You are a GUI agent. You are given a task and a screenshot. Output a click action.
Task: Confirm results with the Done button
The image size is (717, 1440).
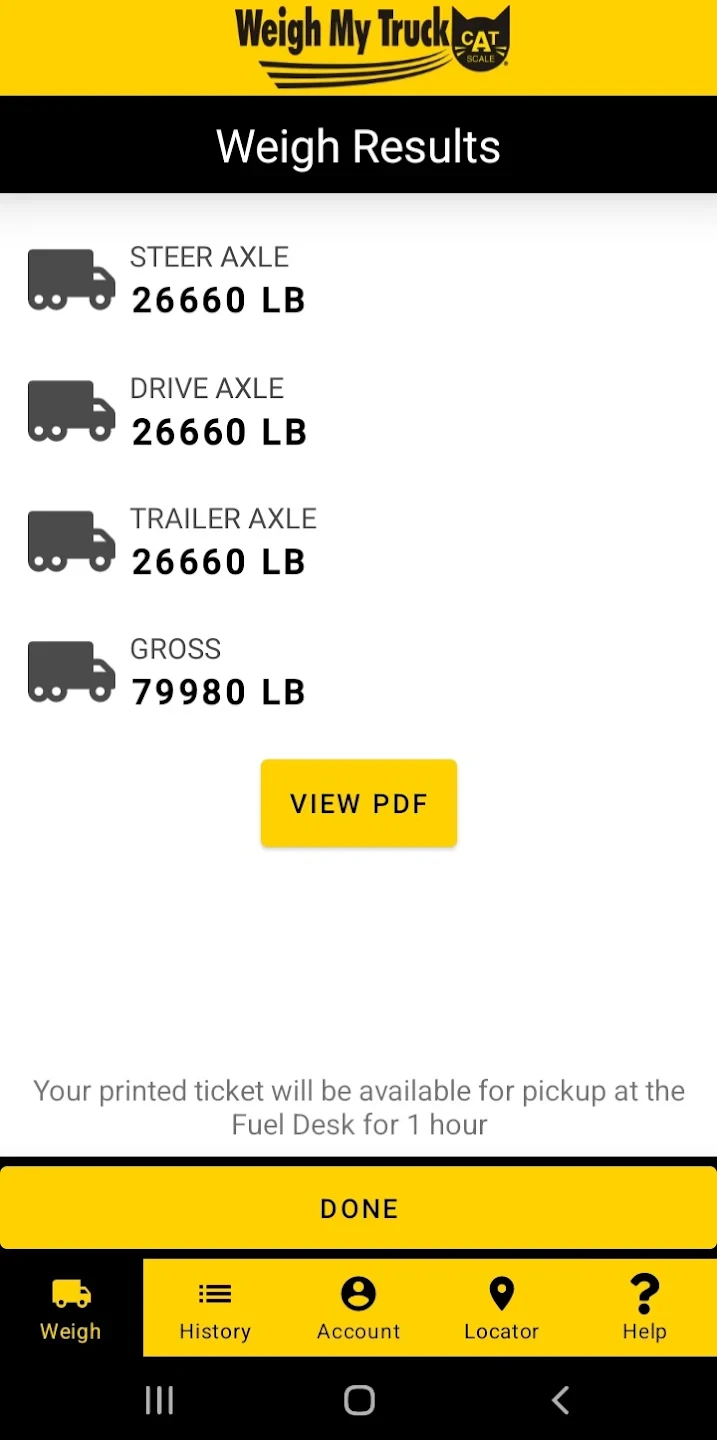358,1208
